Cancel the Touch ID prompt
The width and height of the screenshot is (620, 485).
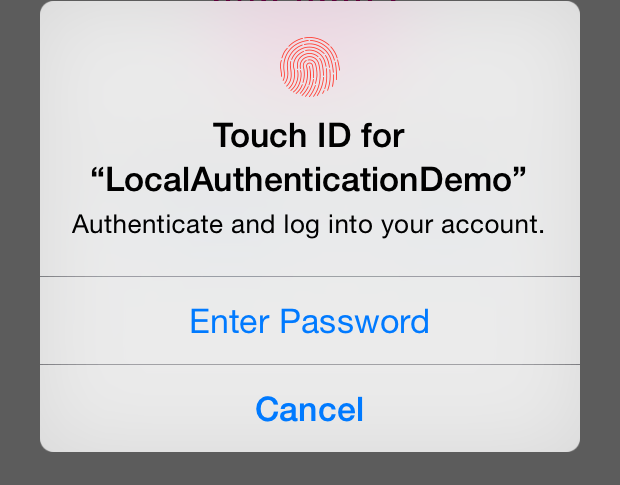click(309, 409)
